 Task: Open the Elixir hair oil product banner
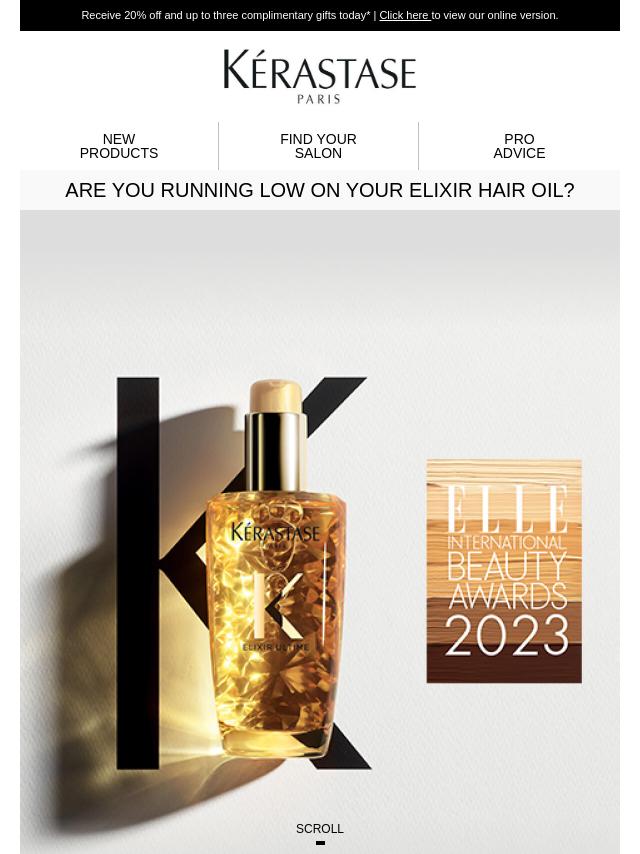point(319,530)
